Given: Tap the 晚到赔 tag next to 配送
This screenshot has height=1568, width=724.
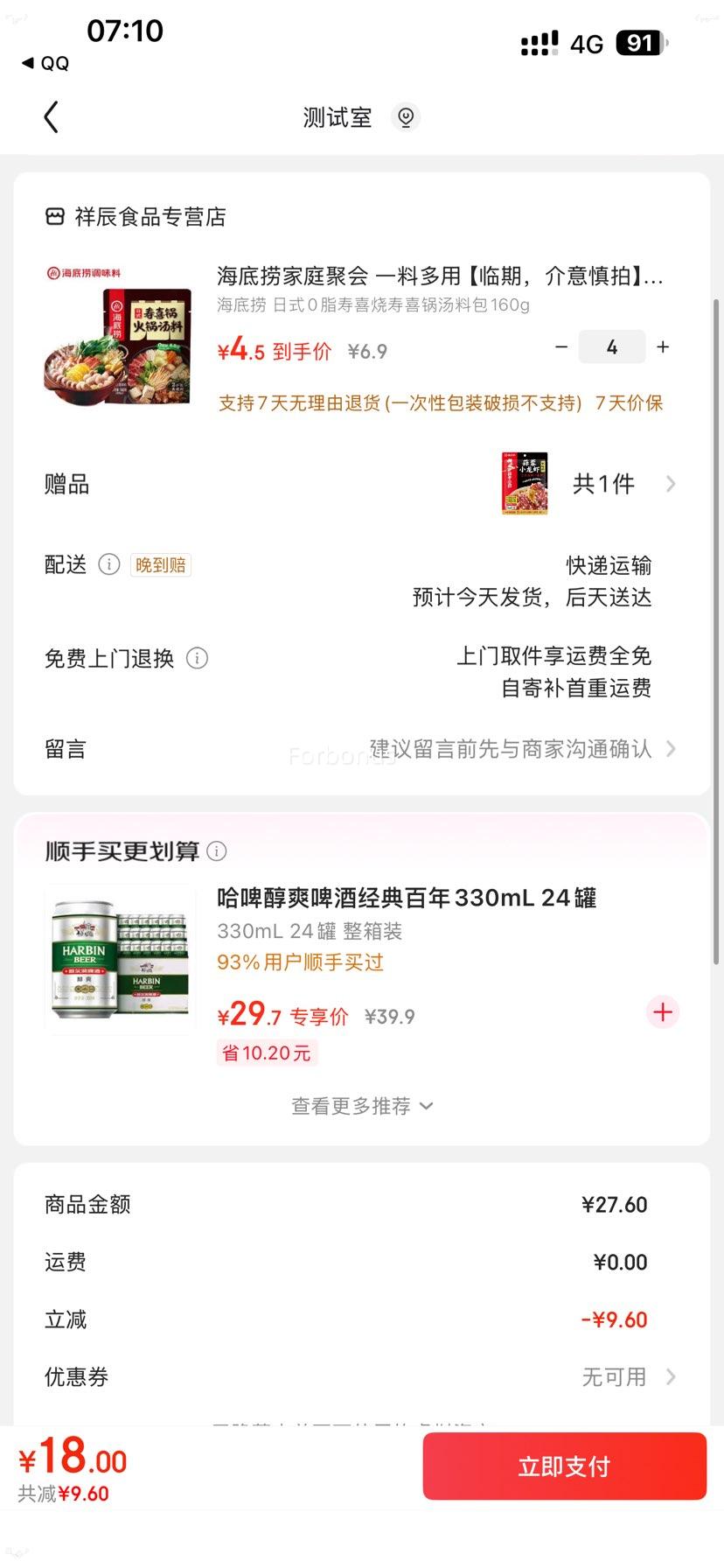Looking at the screenshot, I should pyautogui.click(x=160, y=564).
